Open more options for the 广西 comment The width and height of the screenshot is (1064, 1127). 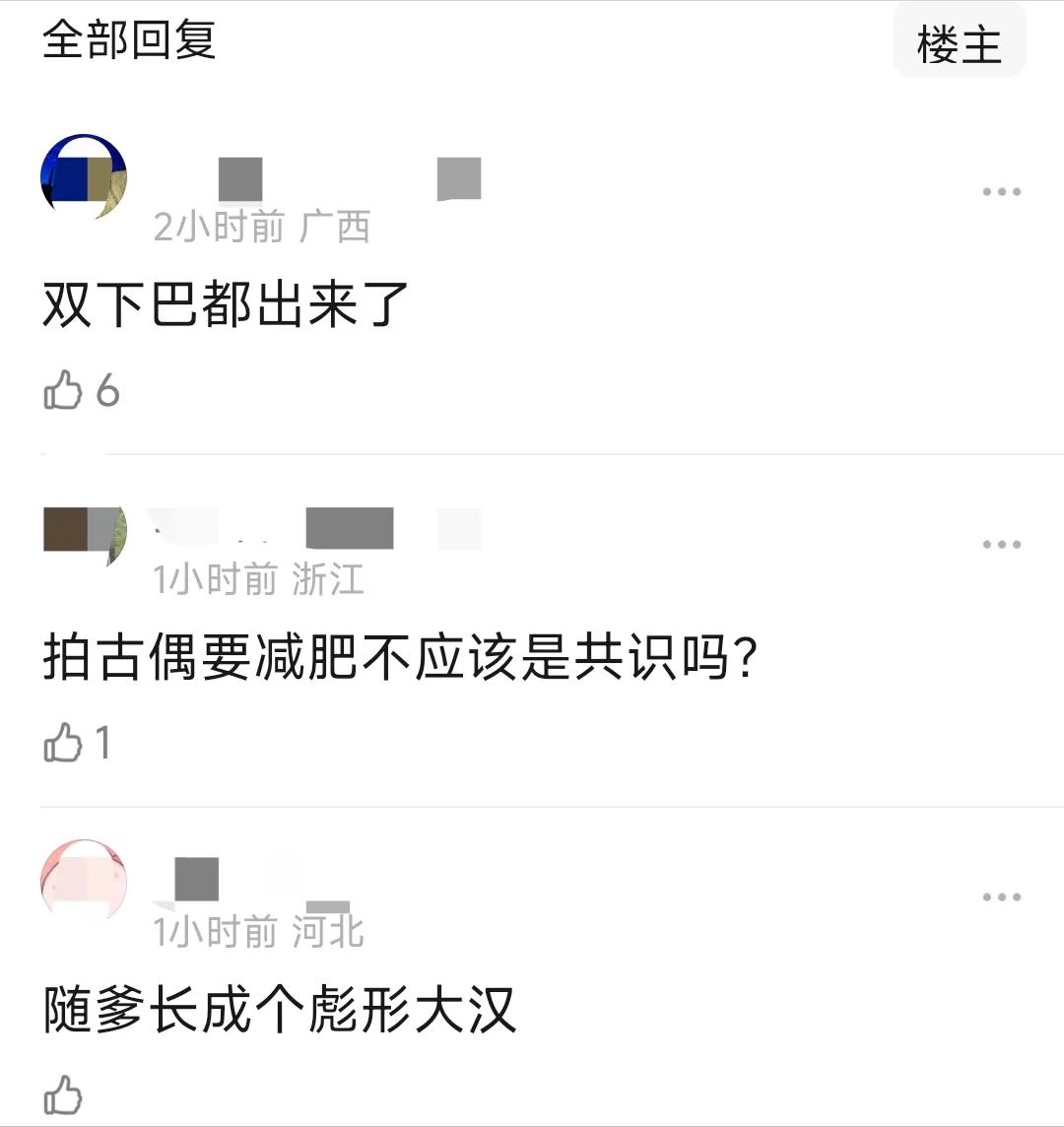click(1001, 191)
